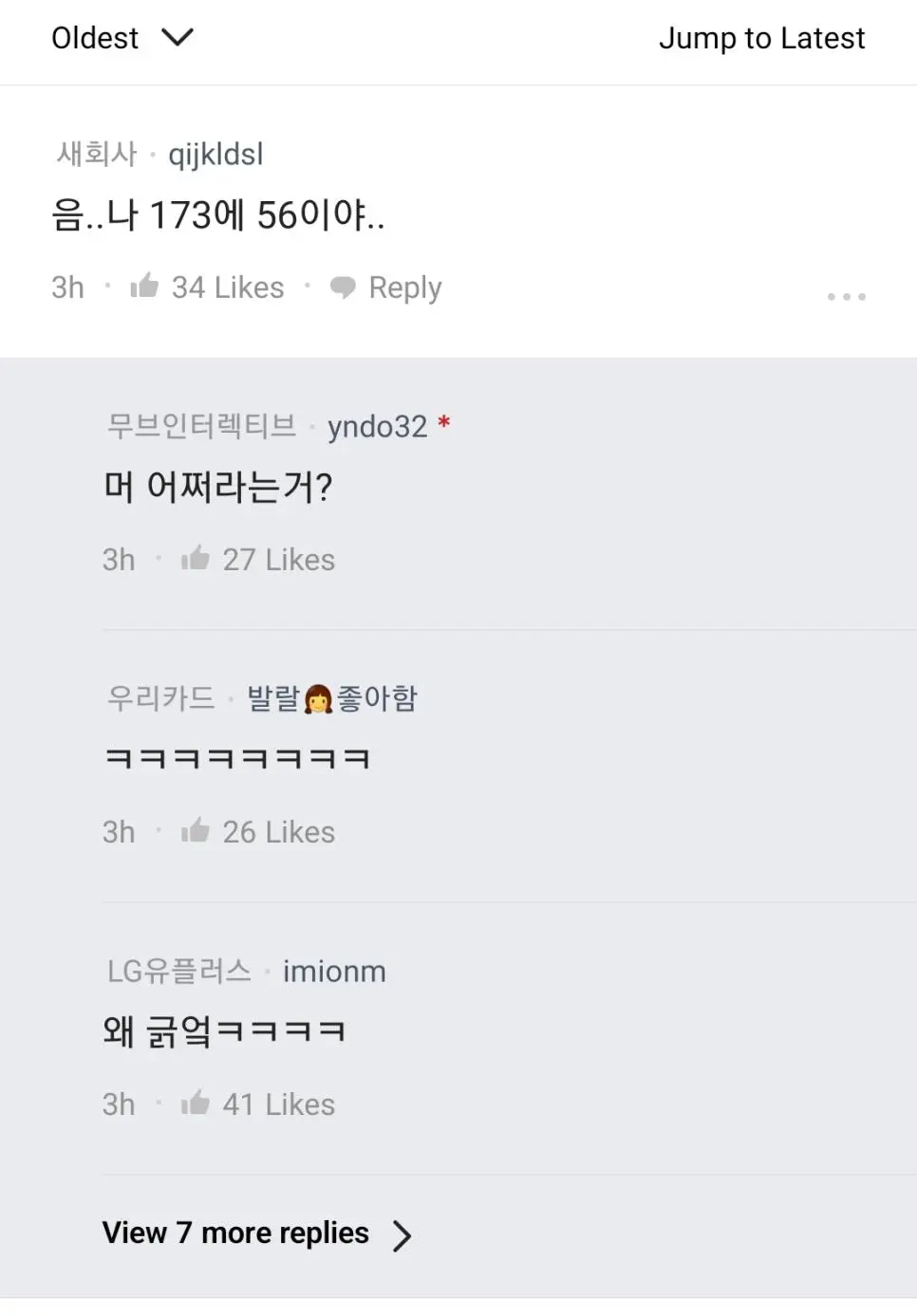Like qijkldsl's comment with 34 likes

(x=145, y=287)
